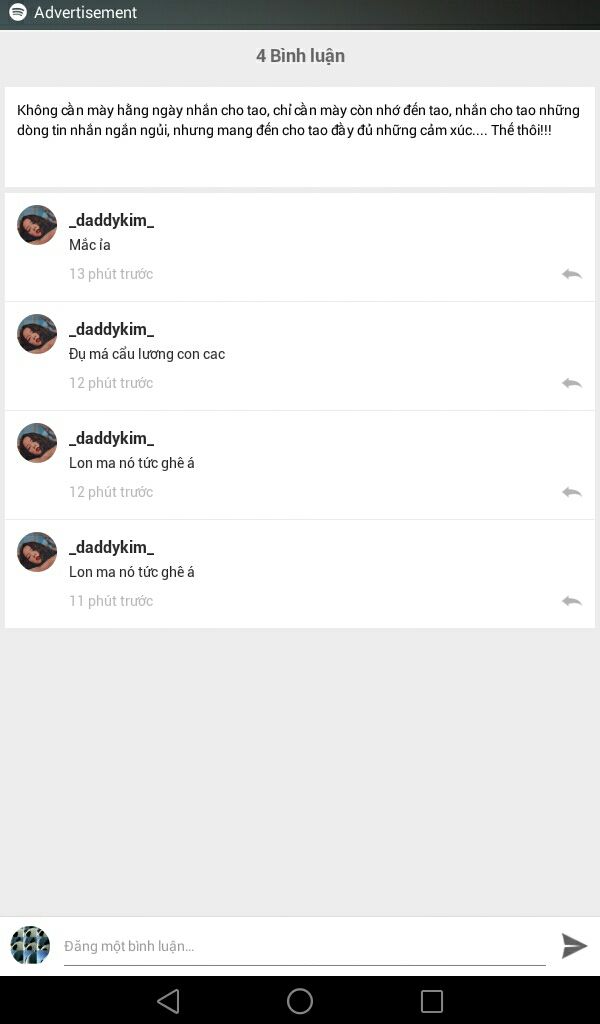Screen dimensions: 600x1024
Task: Open _daddykim_ profile from the "Mắc ỉa" comment
Action: click(112, 221)
